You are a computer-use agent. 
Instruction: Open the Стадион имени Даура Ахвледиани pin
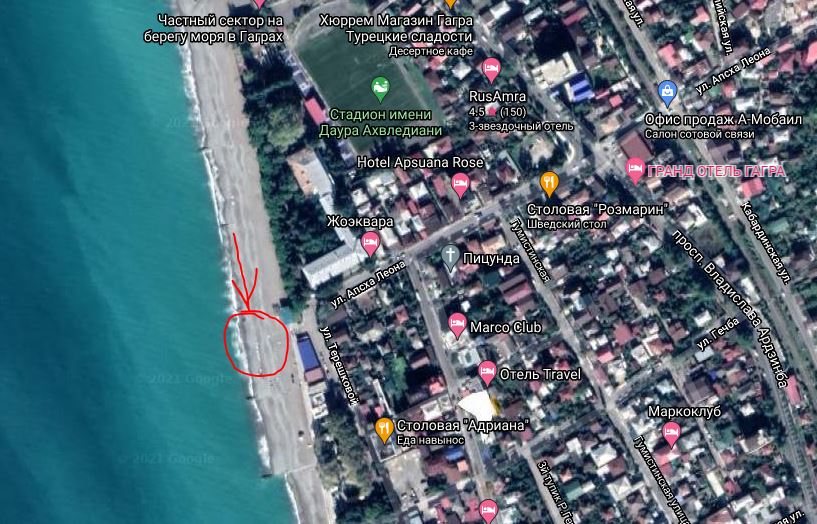click(x=379, y=86)
